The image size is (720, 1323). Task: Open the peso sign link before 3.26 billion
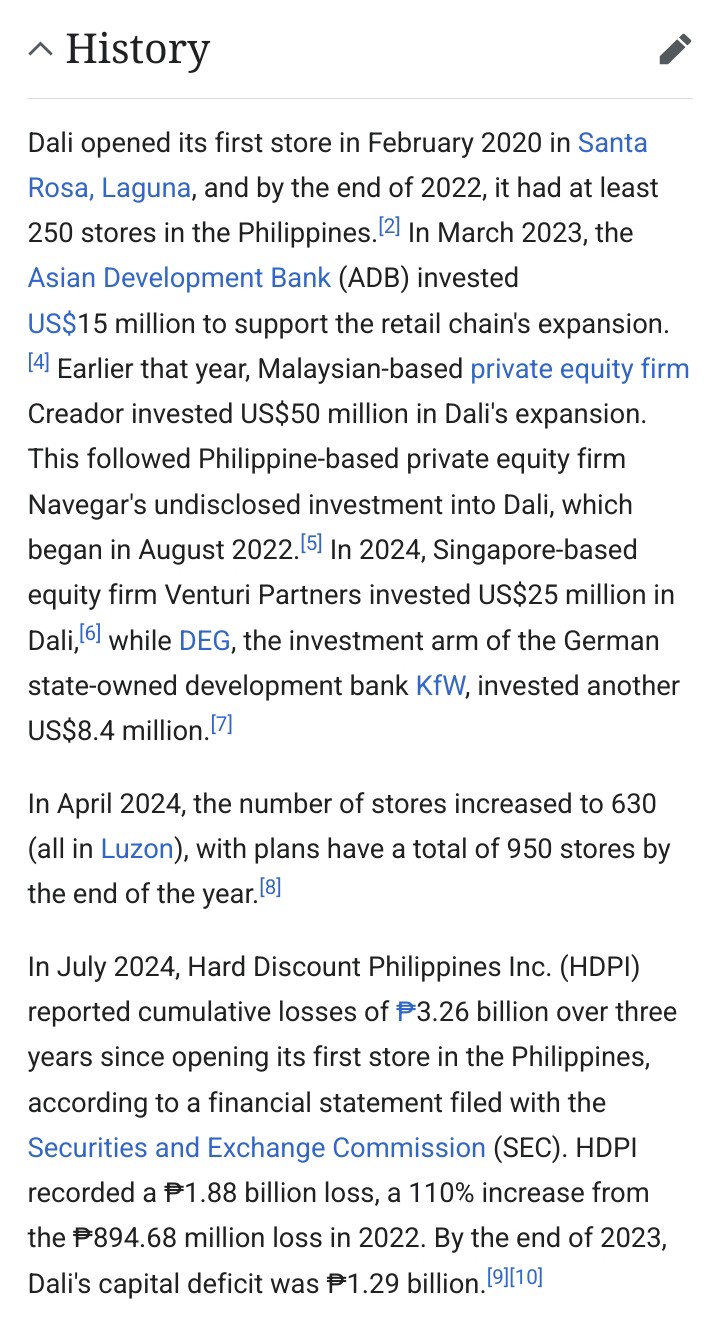(x=406, y=1012)
